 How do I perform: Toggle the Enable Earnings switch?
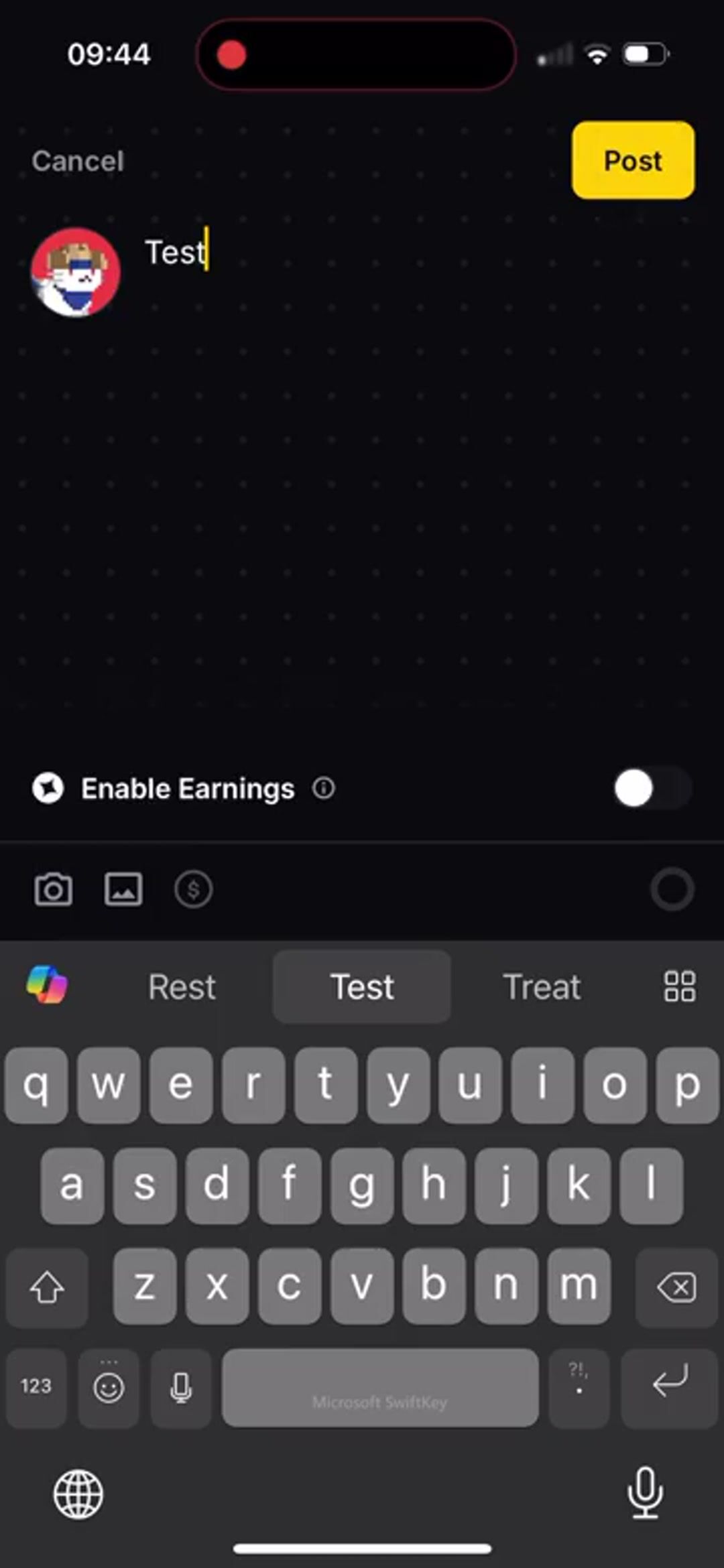click(652, 788)
